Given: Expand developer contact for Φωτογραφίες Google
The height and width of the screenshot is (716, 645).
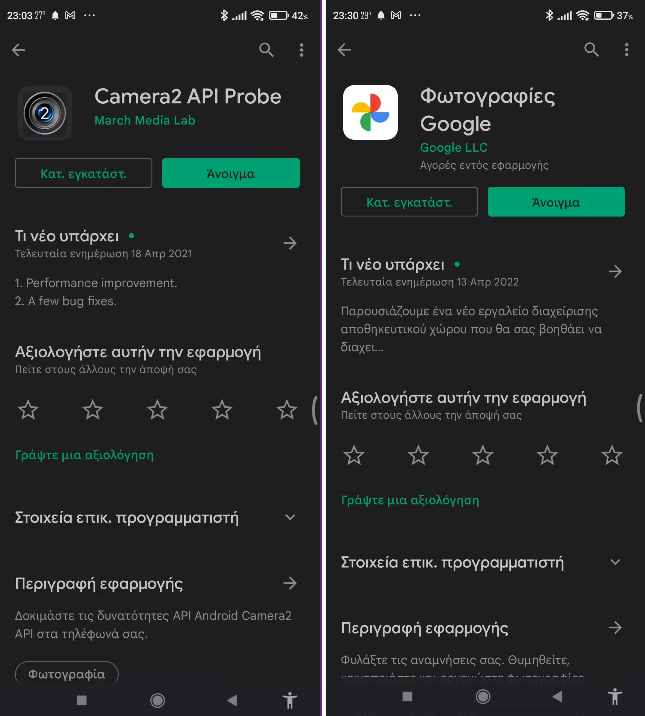Looking at the screenshot, I should 615,562.
